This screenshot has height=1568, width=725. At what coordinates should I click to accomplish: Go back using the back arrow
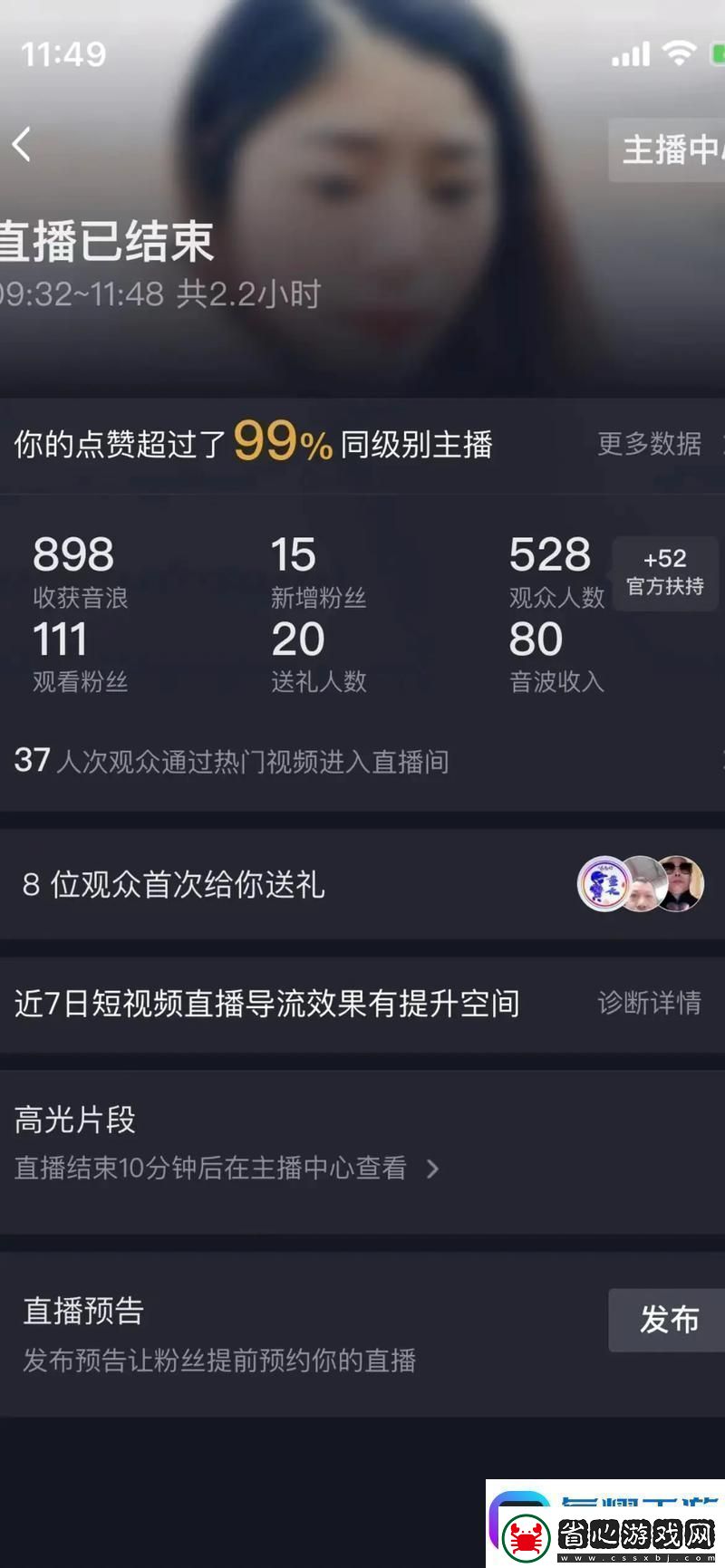click(x=23, y=145)
